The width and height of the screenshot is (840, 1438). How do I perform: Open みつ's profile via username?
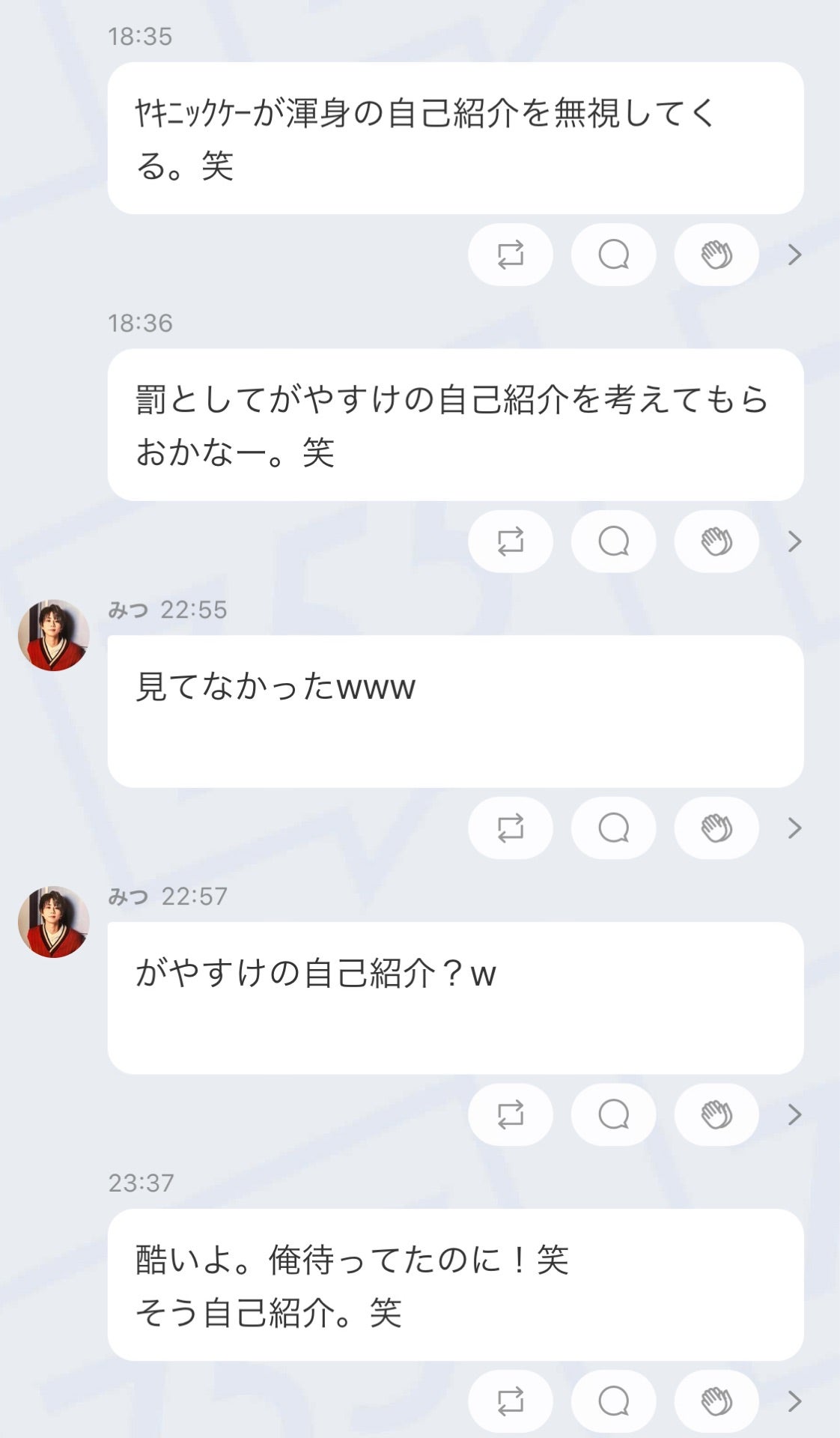tap(130, 610)
